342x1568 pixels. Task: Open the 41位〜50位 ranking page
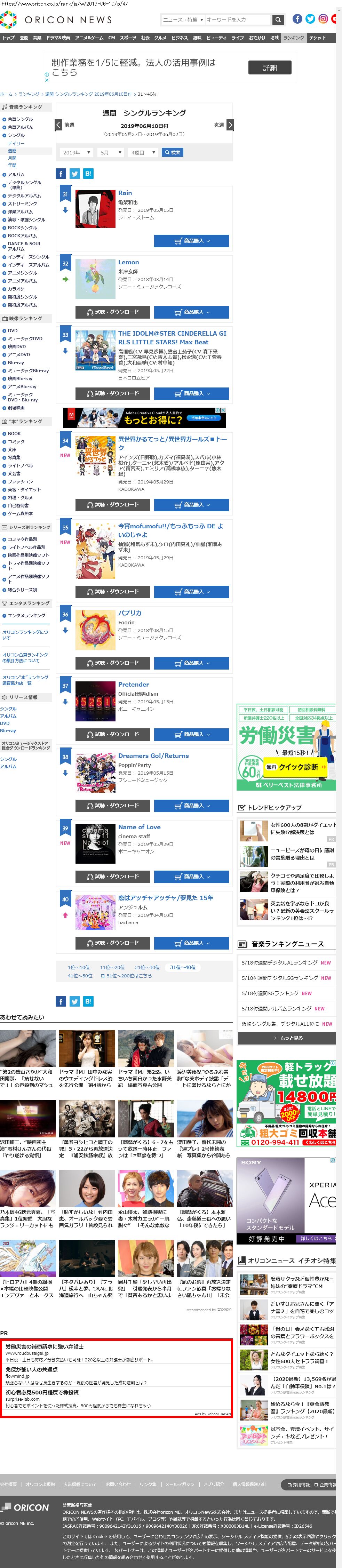80,976
